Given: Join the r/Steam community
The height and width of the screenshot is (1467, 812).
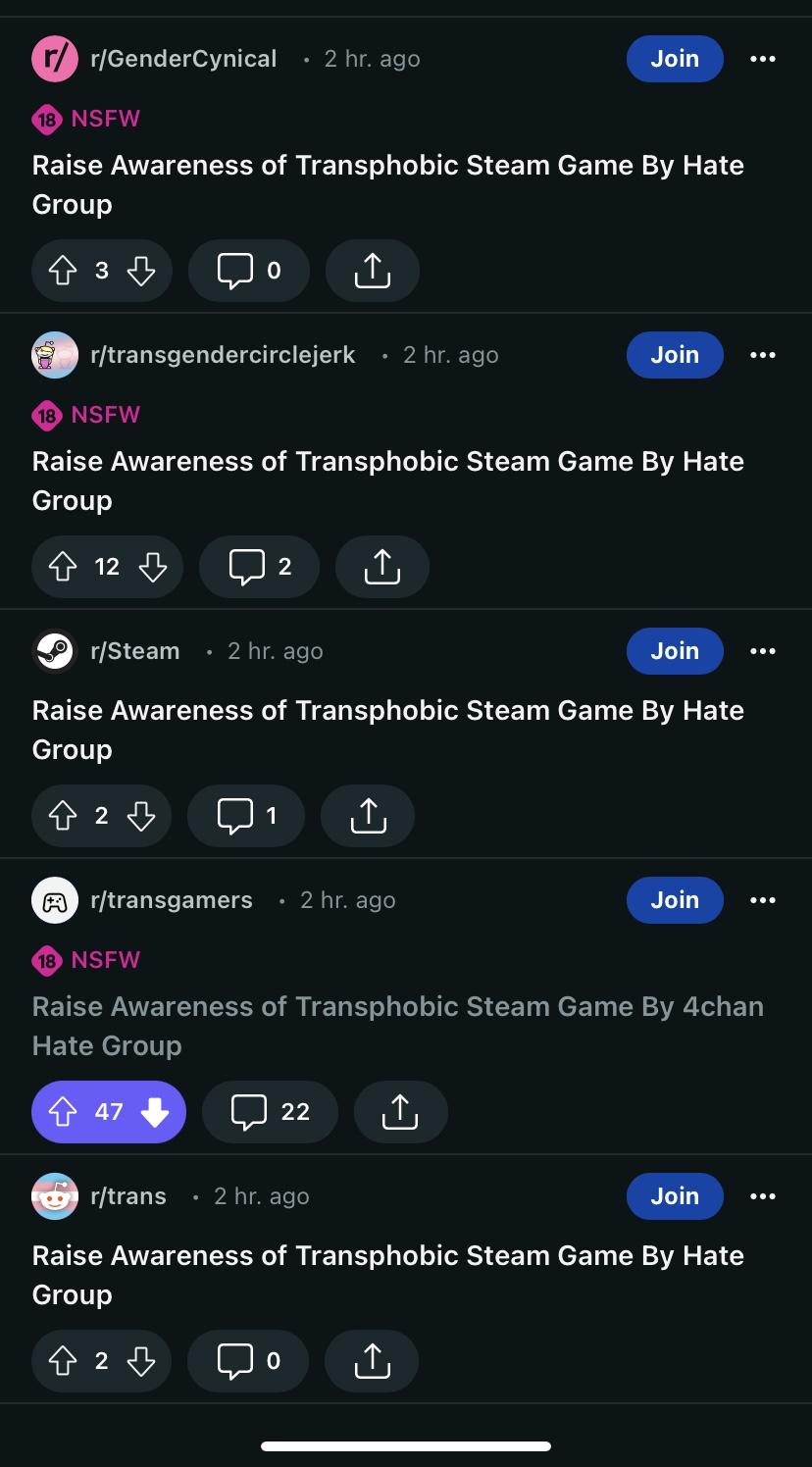Looking at the screenshot, I should (x=675, y=651).
